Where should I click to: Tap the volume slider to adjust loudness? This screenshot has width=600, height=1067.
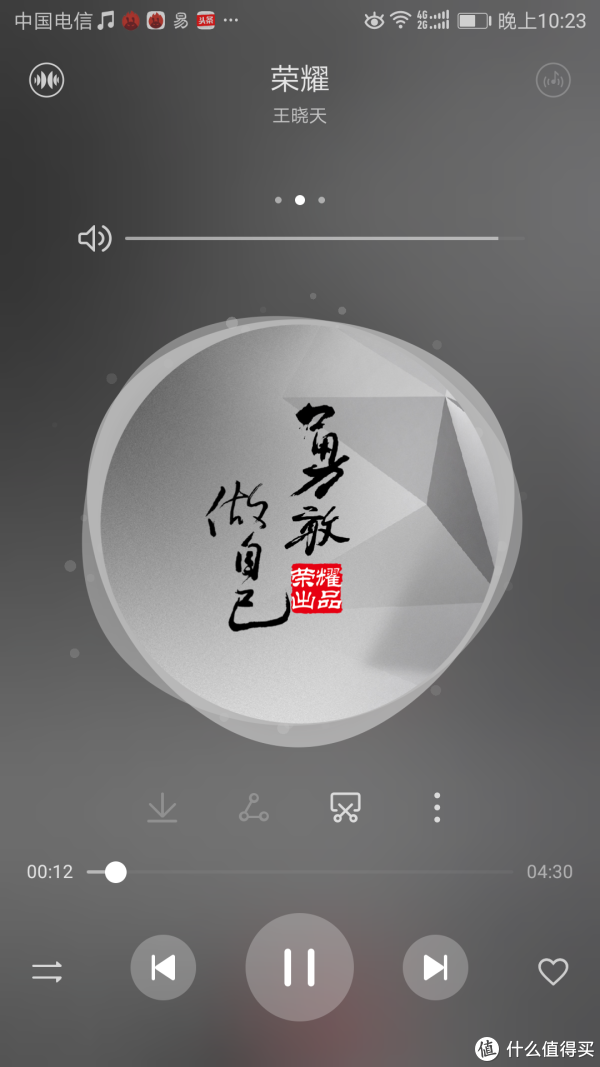pos(320,238)
